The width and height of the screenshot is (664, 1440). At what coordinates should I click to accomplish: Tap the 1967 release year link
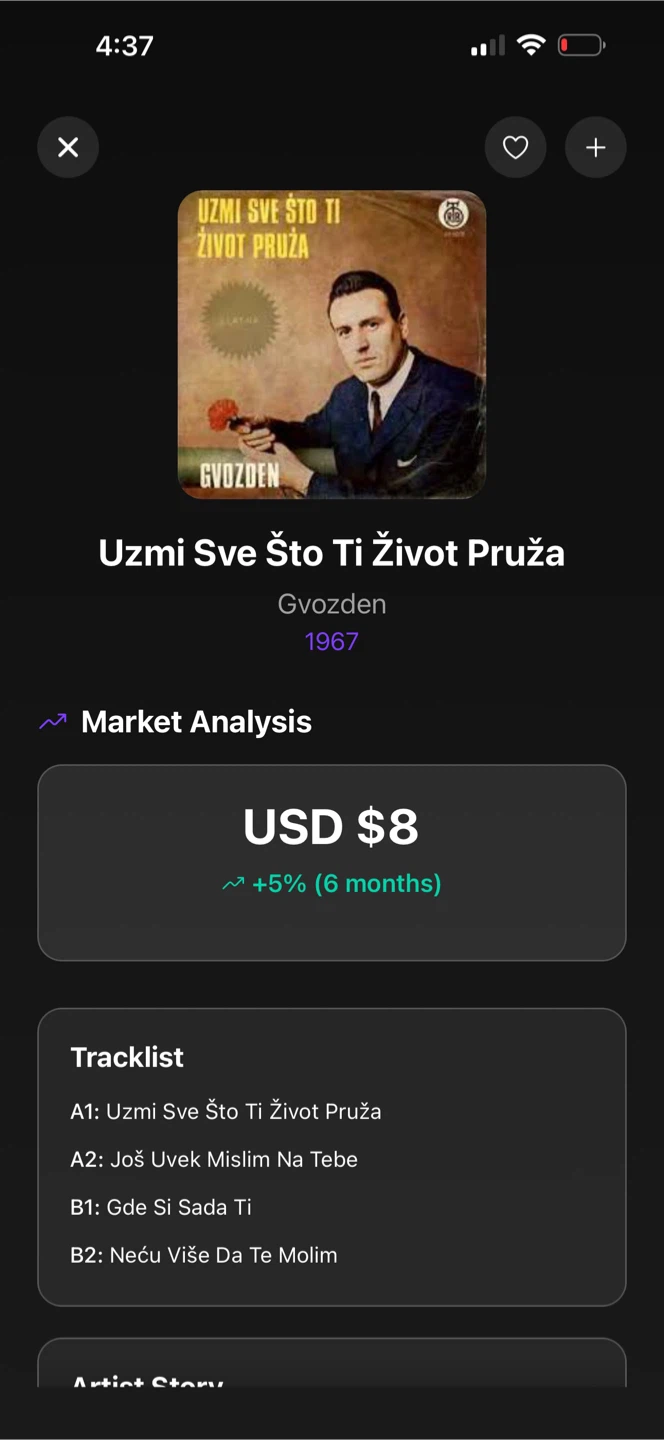[332, 641]
